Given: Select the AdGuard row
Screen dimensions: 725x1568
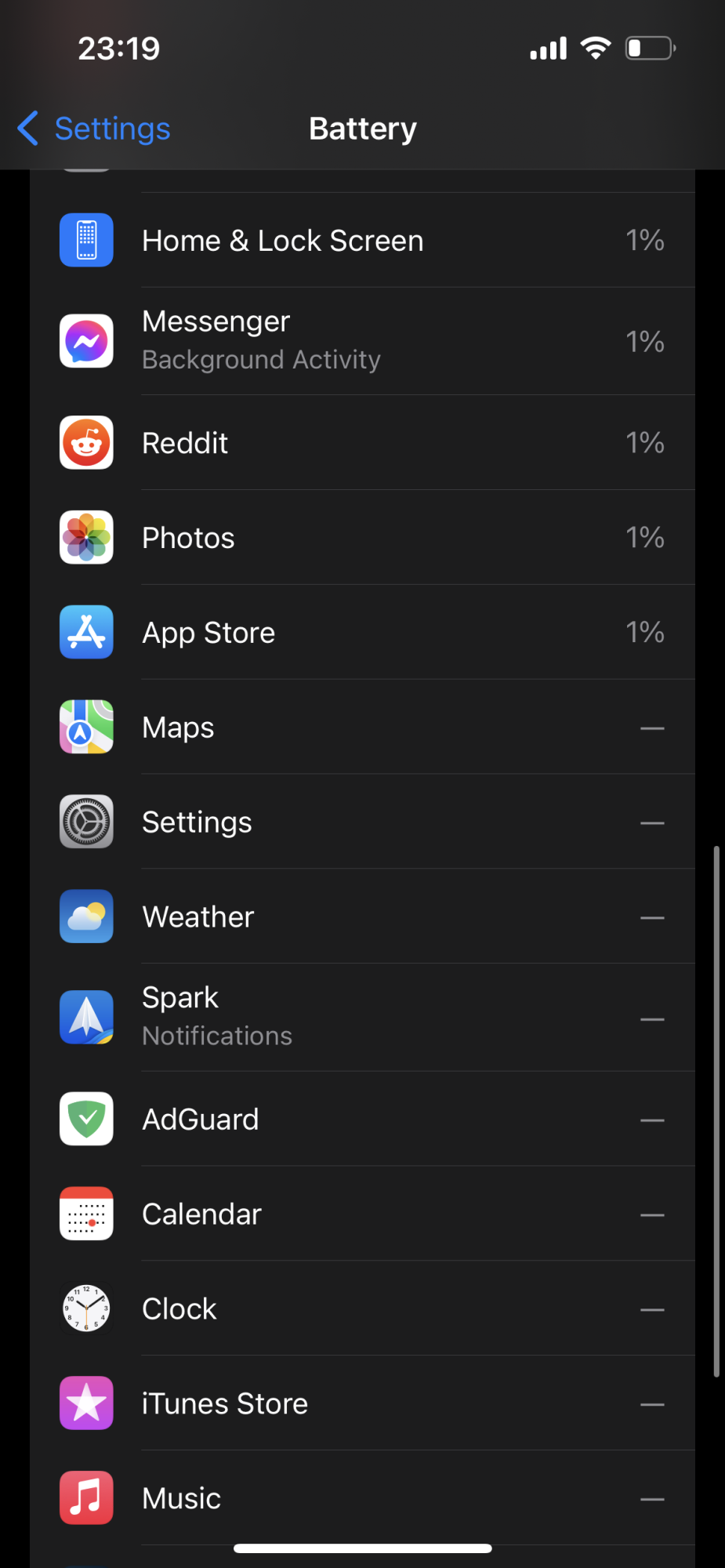Looking at the screenshot, I should point(362,1119).
